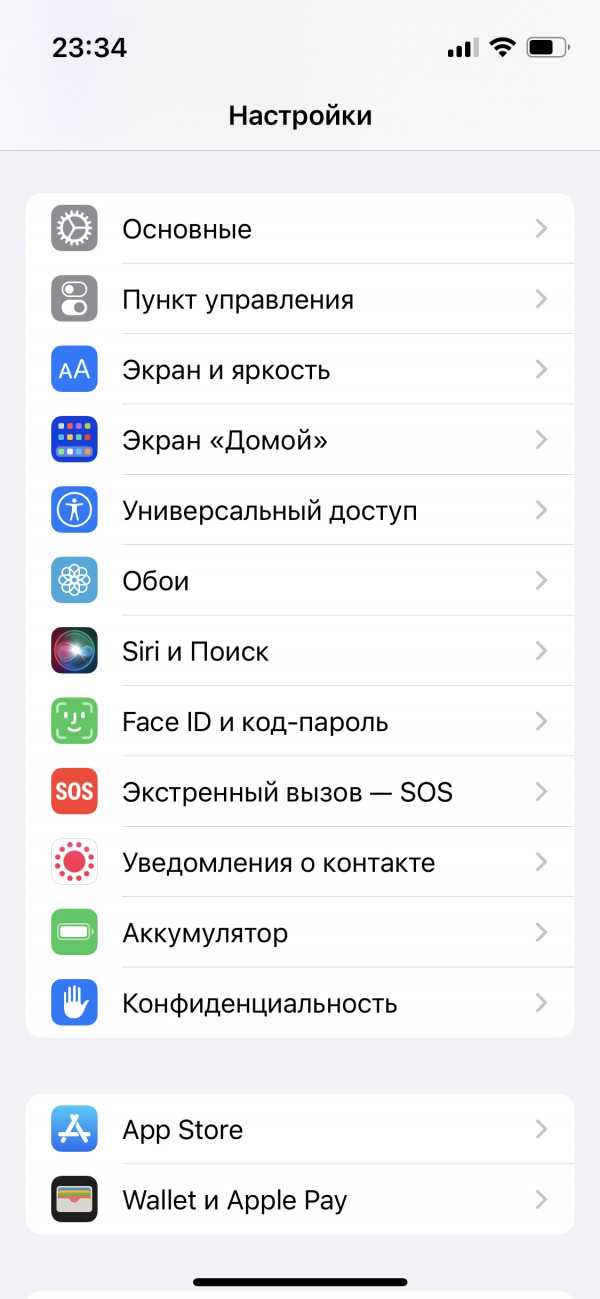Go to Экран и яркость

[300, 370]
